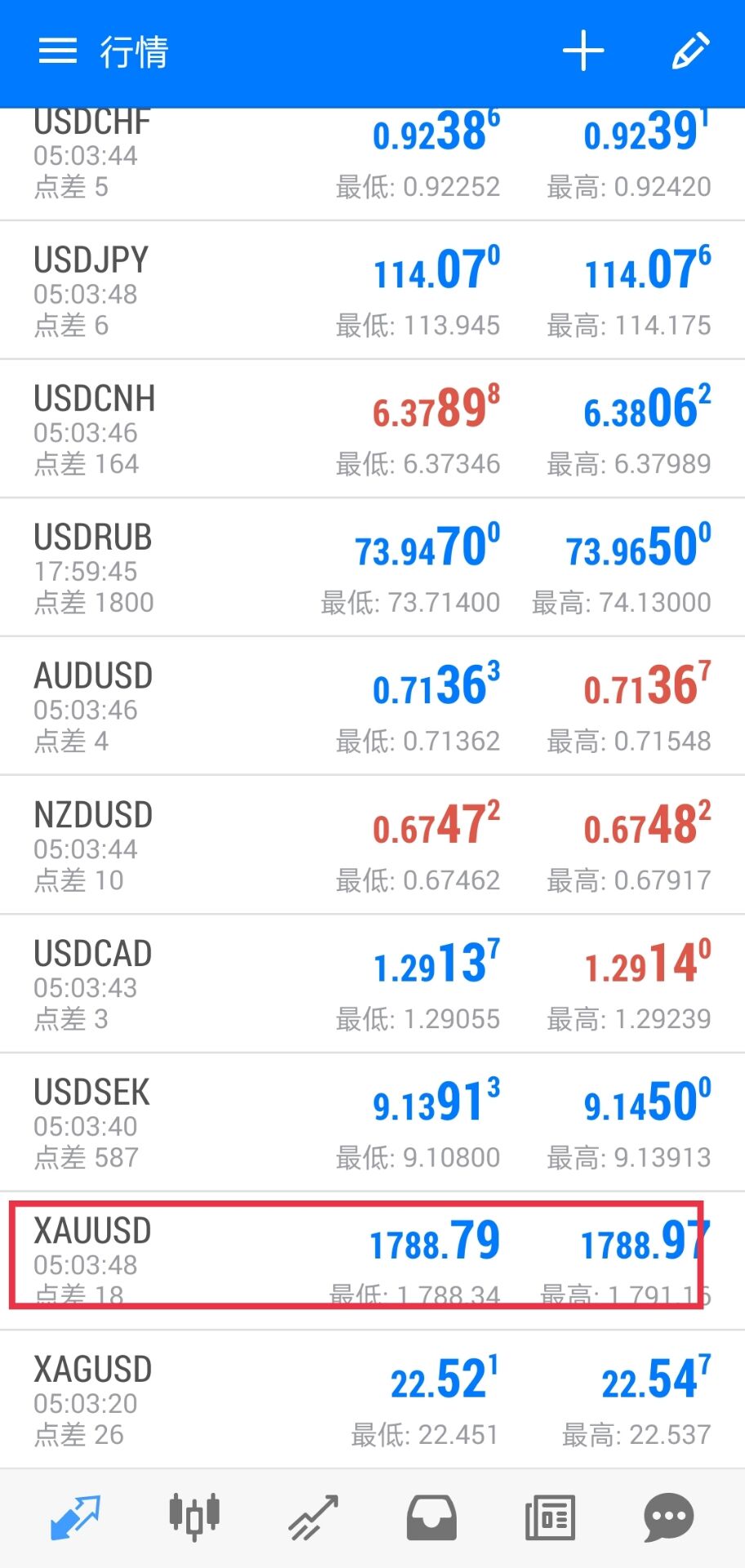Open the XAGUSD silver quote row
The image size is (745, 1568).
click(372, 1400)
